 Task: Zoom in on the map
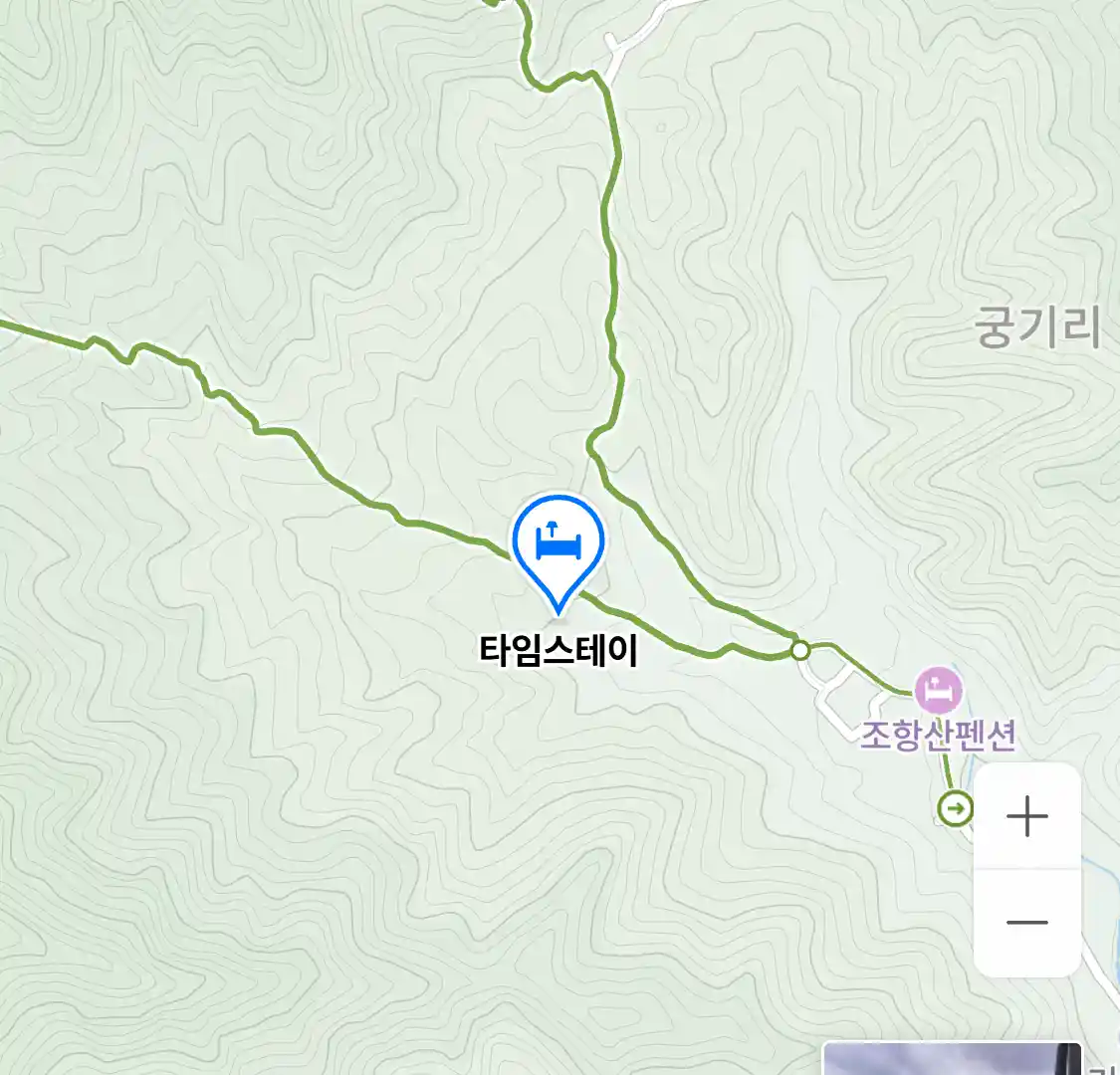pos(1026,817)
